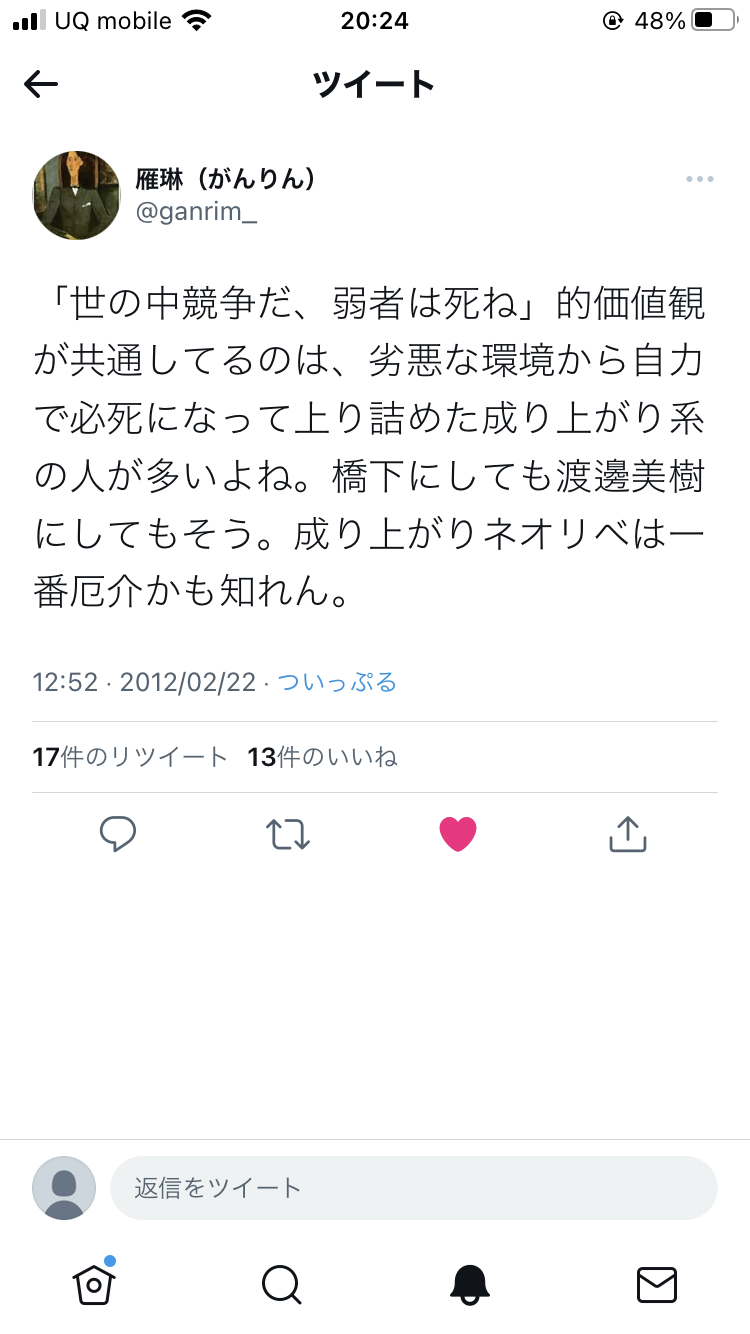Open 雁琳's profile picture
Screen dimensions: 750x1334
click(x=76, y=195)
